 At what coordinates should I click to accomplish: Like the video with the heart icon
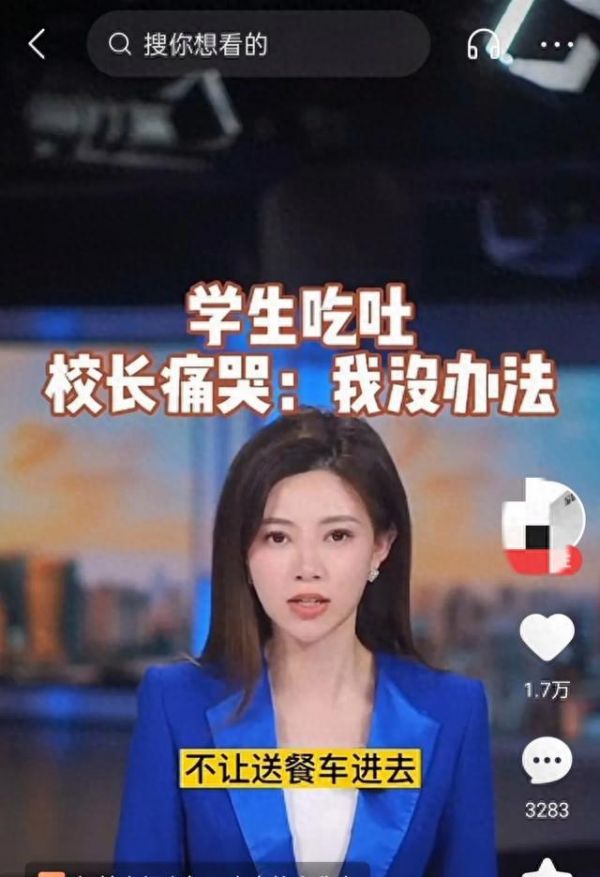pyautogui.click(x=548, y=638)
